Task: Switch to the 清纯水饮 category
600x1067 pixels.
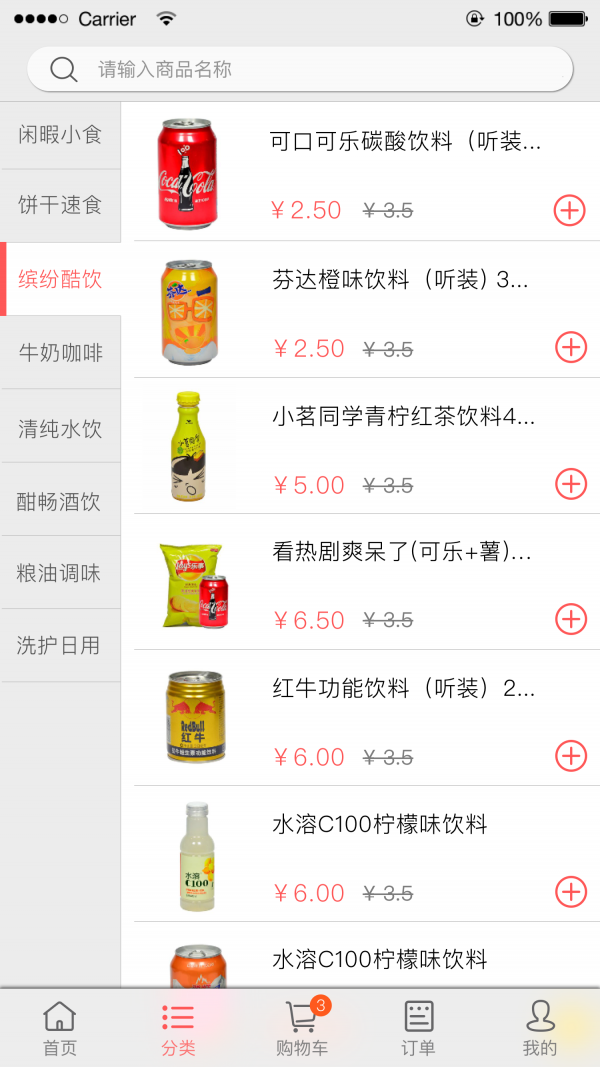Action: (60, 429)
